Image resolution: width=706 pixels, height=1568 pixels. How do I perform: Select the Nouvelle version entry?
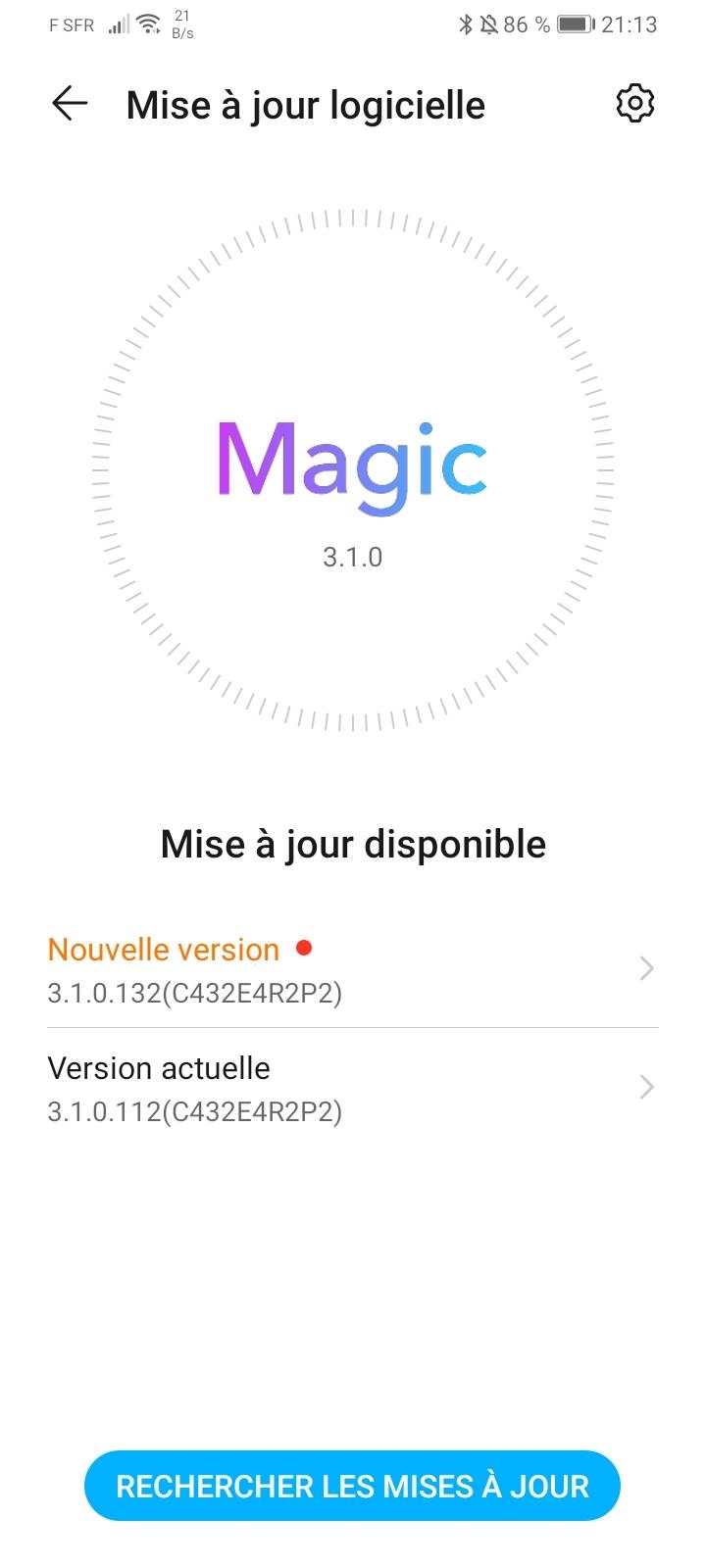click(353, 968)
